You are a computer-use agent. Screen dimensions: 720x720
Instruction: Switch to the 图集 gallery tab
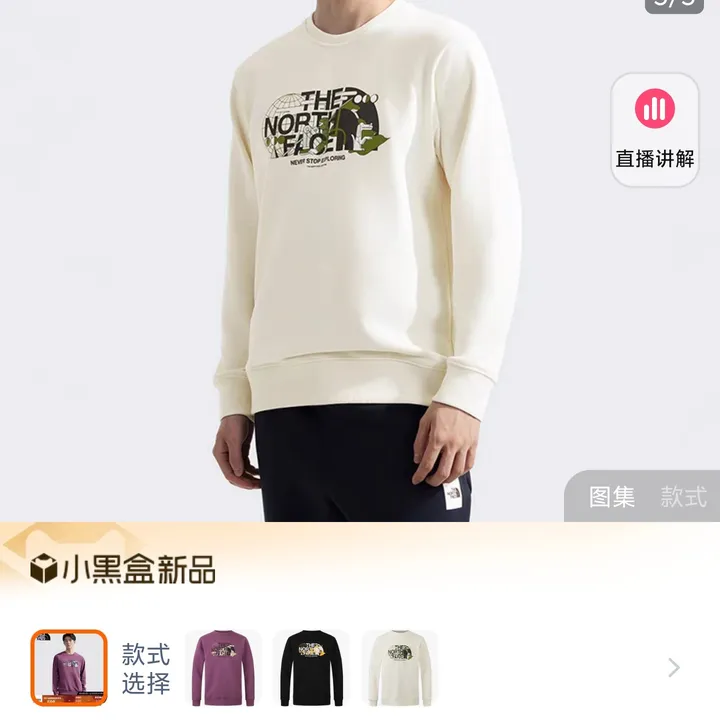(x=612, y=496)
